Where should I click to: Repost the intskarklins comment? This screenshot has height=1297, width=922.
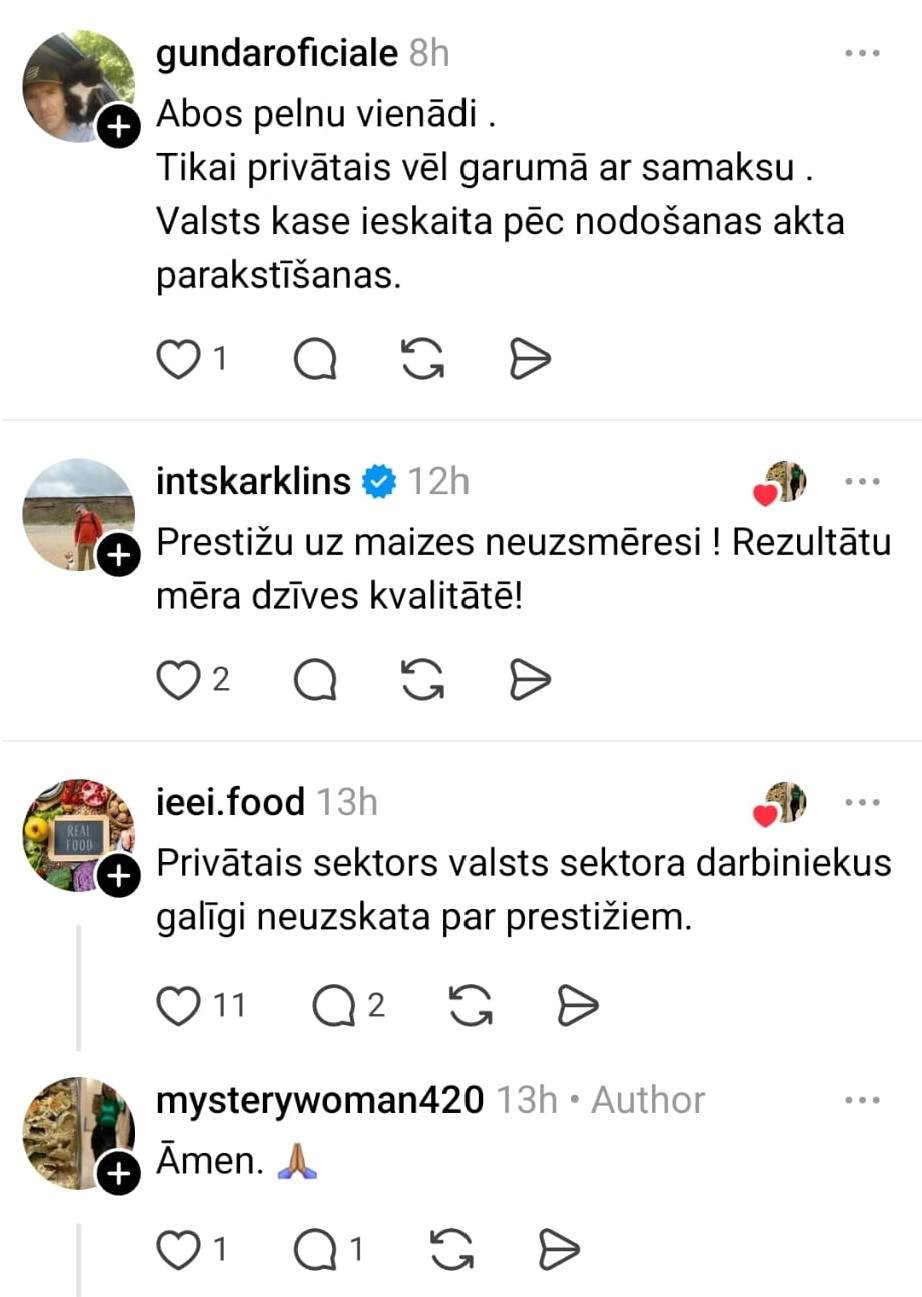click(x=423, y=681)
